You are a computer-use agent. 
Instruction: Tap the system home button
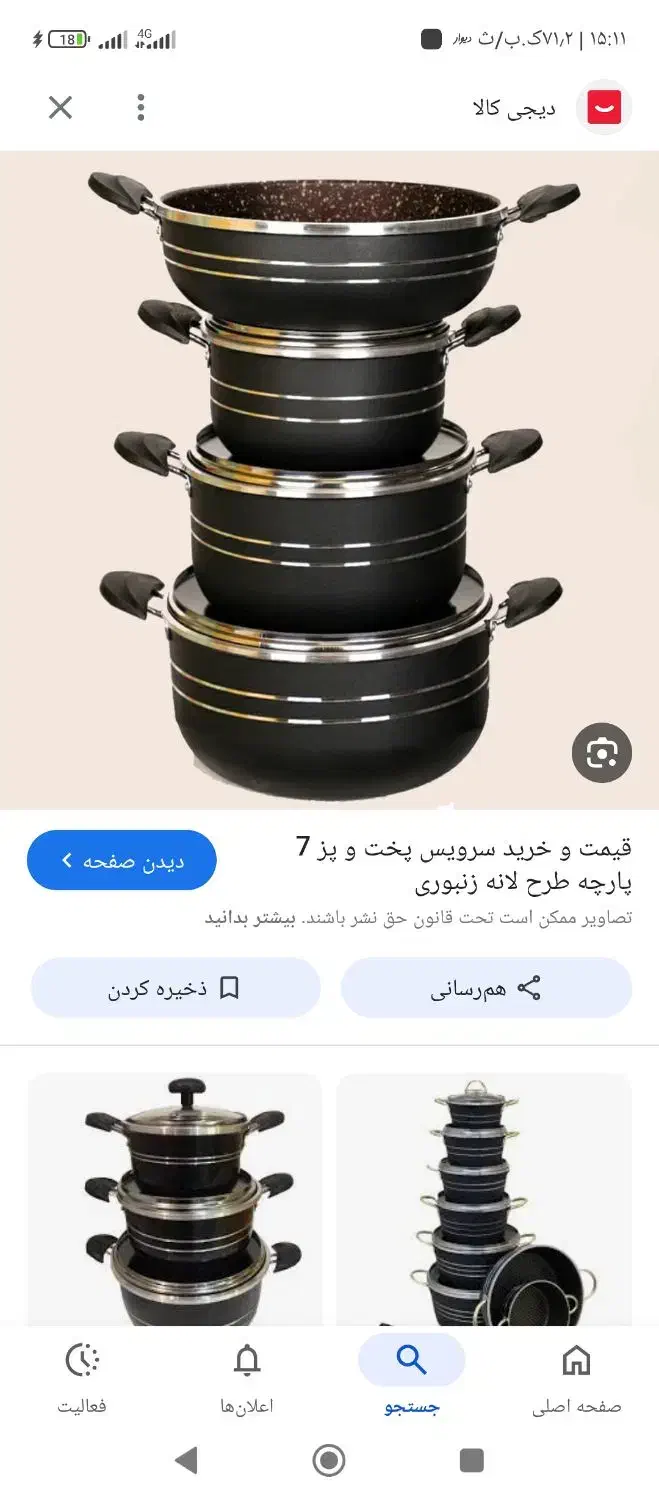click(329, 1461)
